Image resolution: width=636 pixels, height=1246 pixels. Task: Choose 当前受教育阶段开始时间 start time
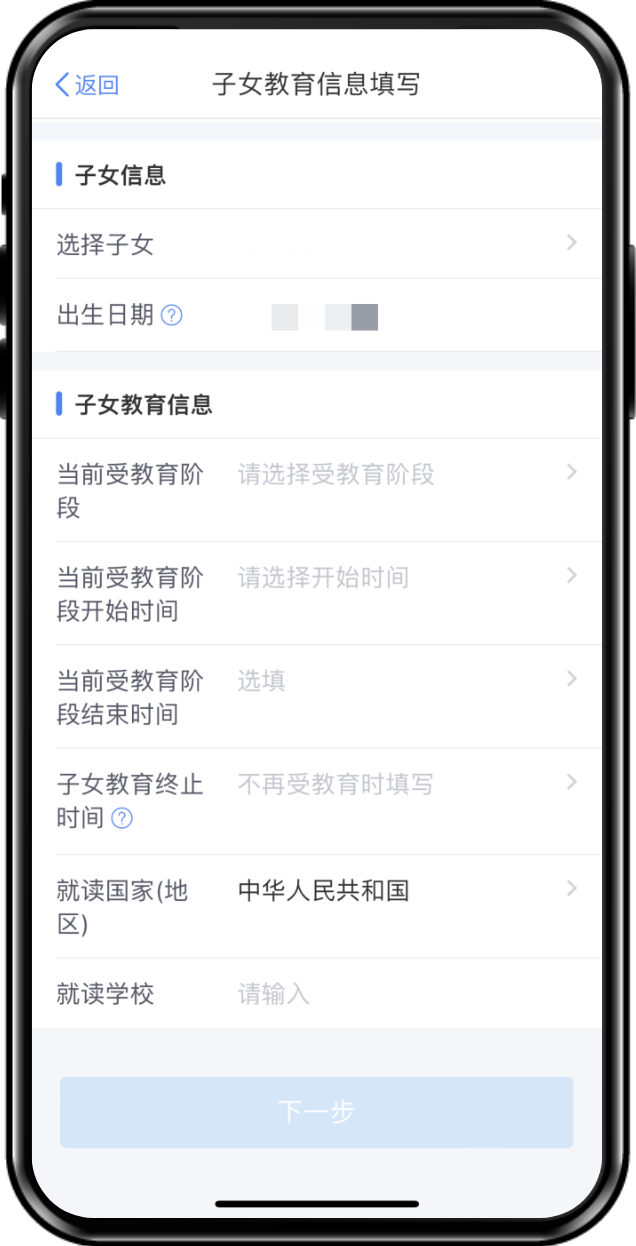[317, 593]
